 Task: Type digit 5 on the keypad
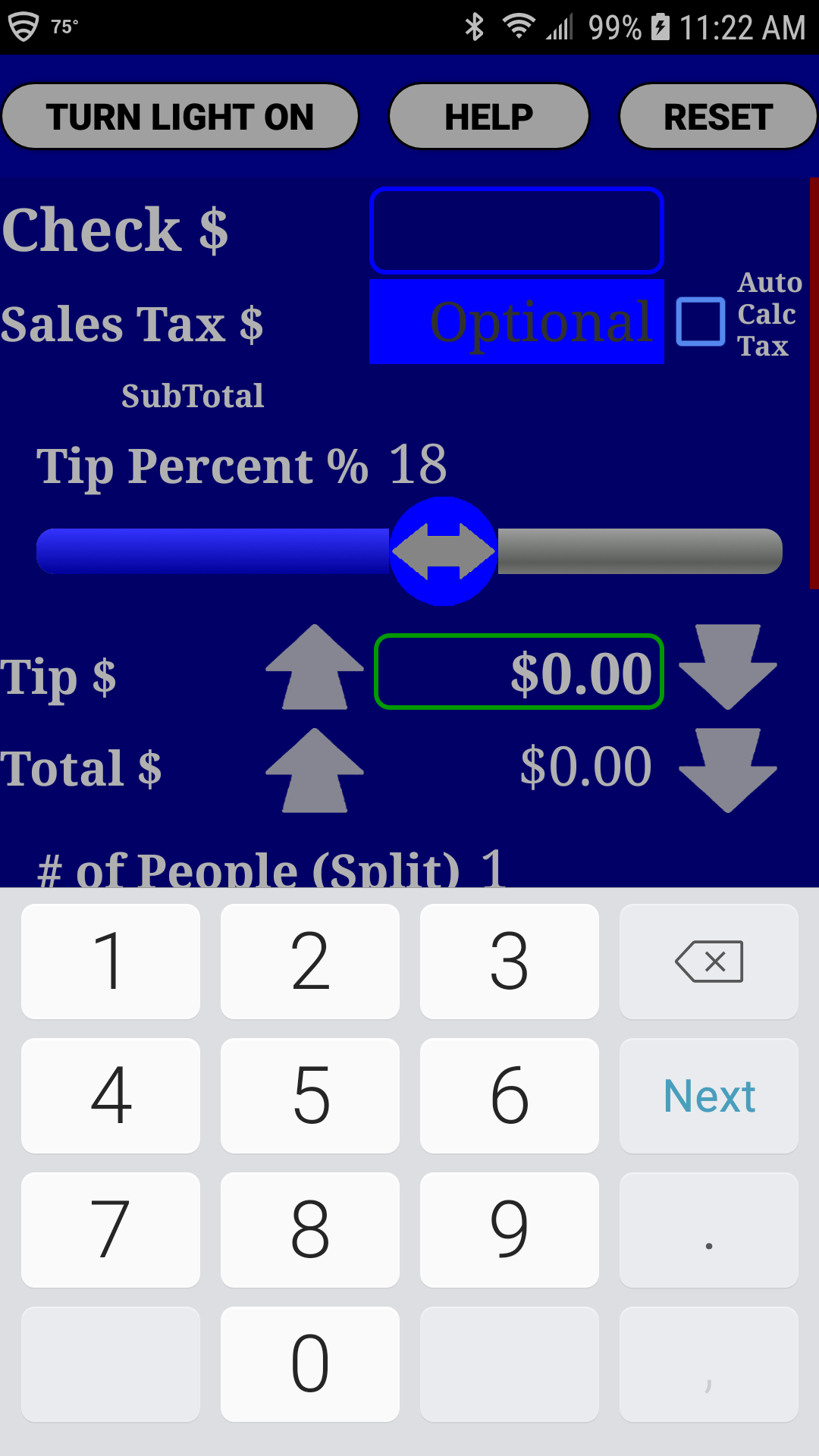(310, 1096)
